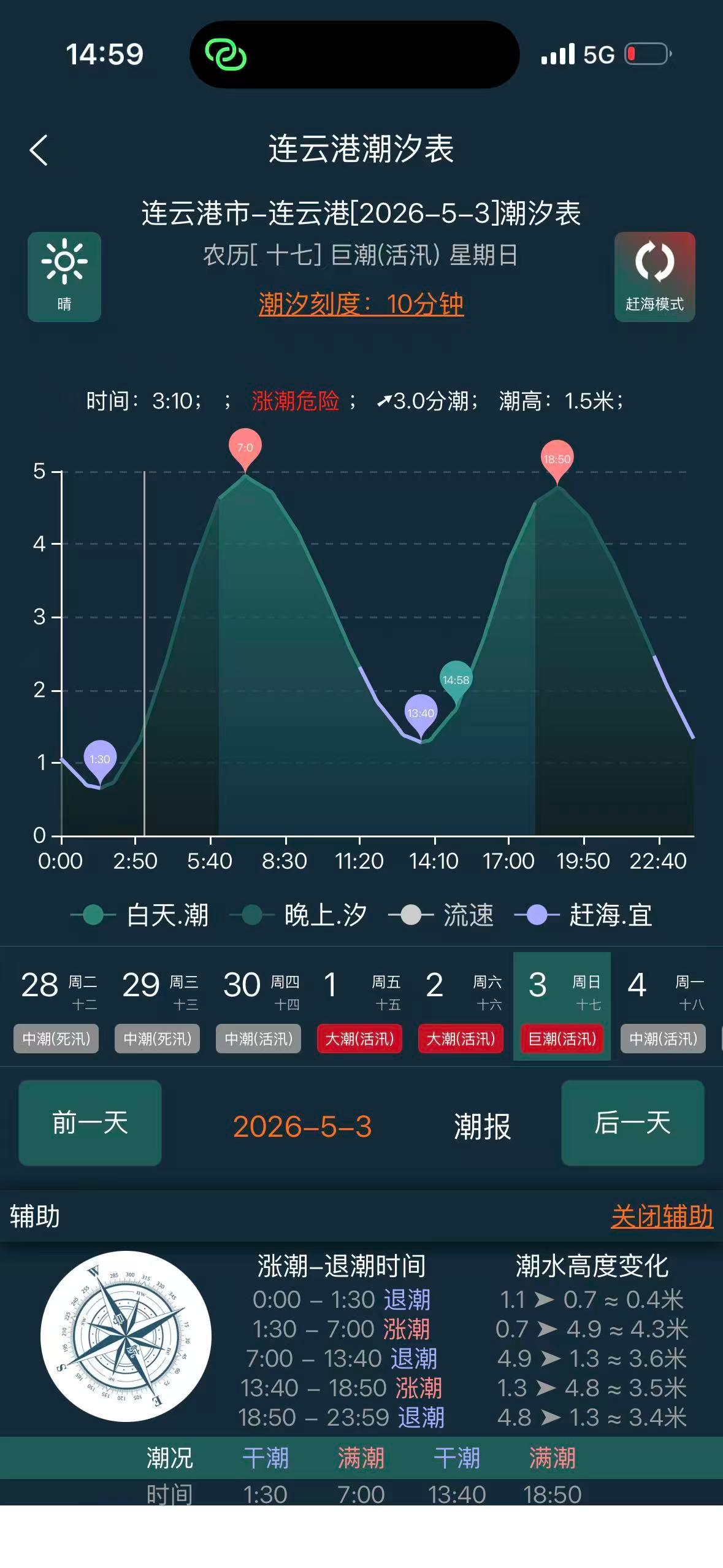Switch to 赶海模式
This screenshot has height=1568, width=723.
pyautogui.click(x=654, y=277)
